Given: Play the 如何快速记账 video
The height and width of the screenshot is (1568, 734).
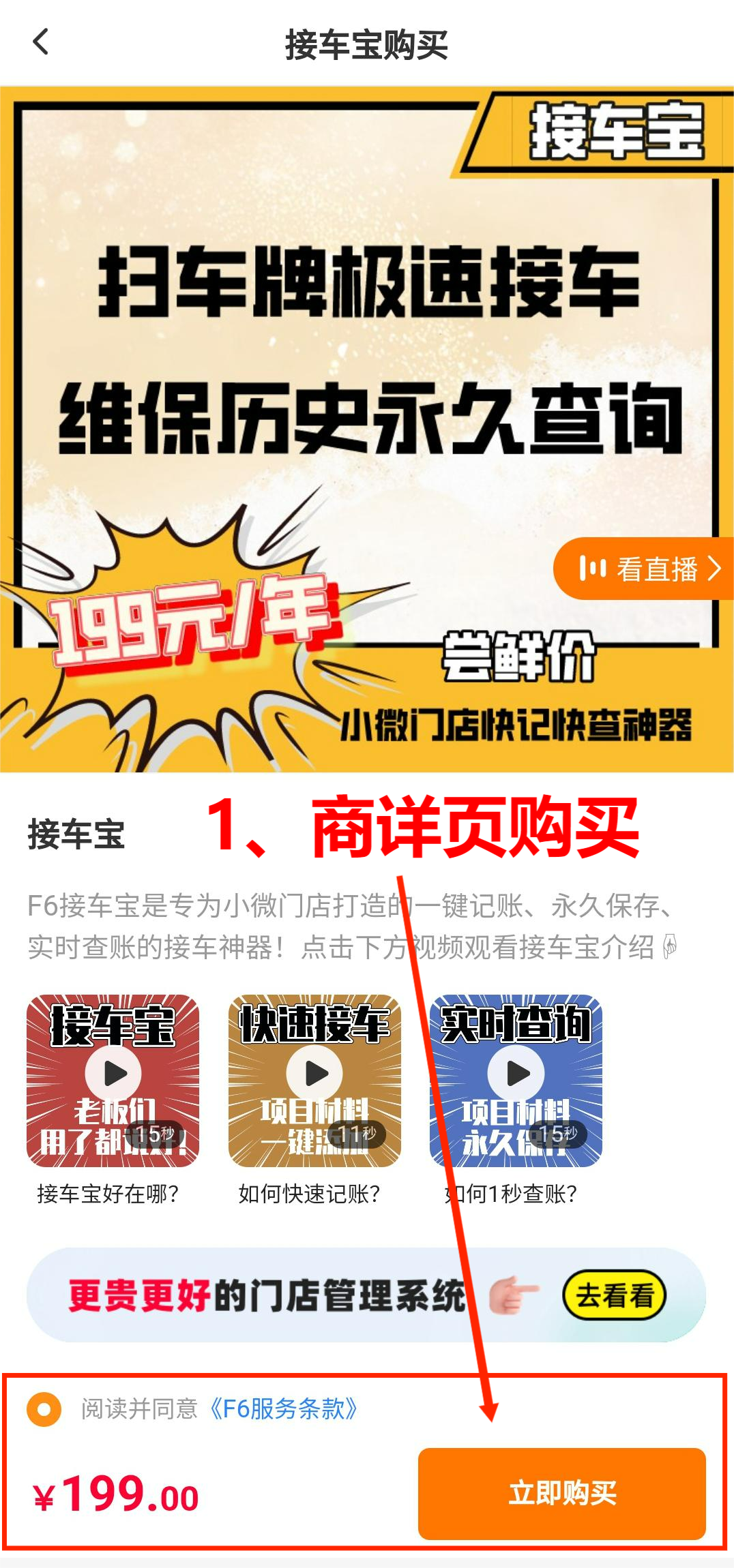Looking at the screenshot, I should coord(314,1074).
